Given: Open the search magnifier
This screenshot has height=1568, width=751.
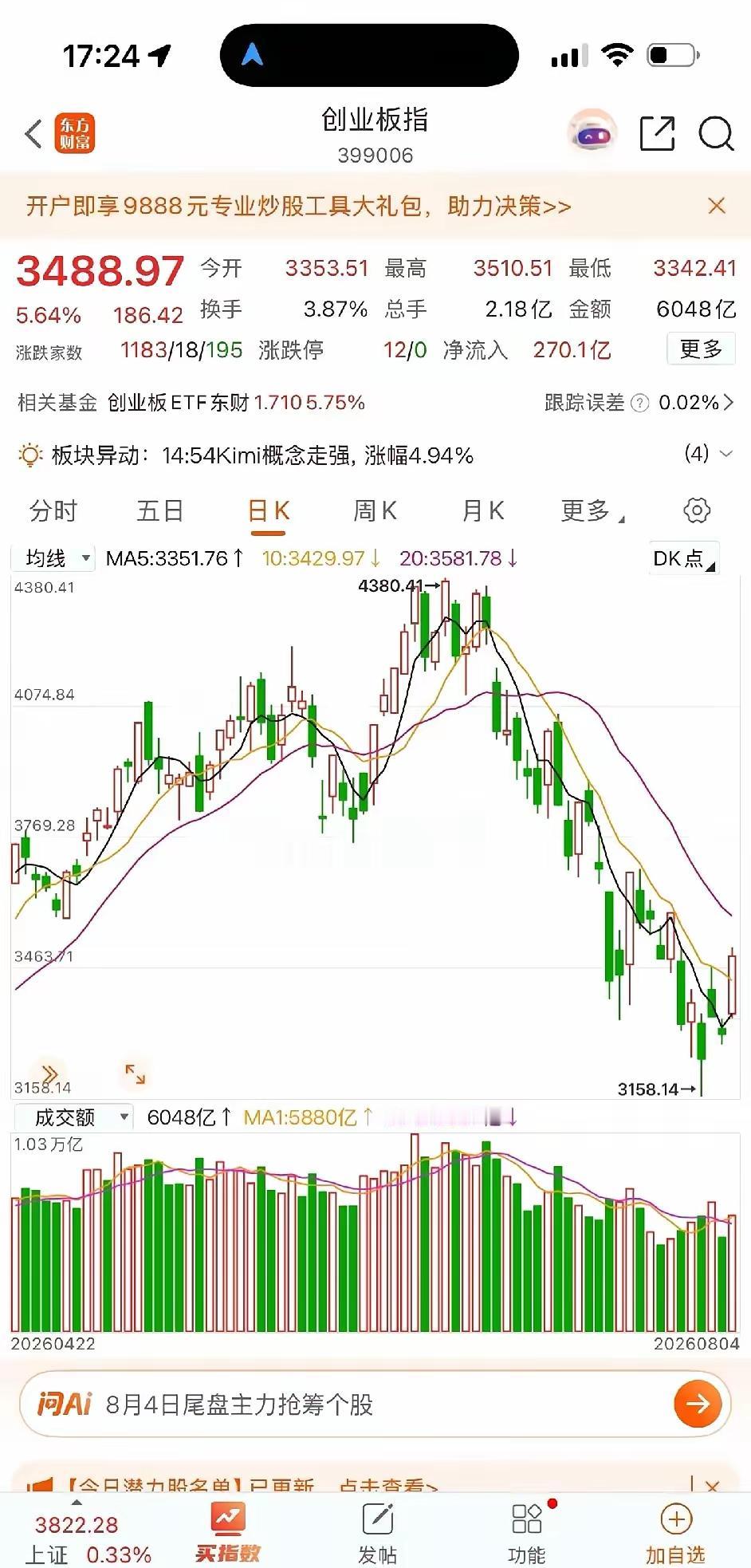Looking at the screenshot, I should [x=716, y=133].
